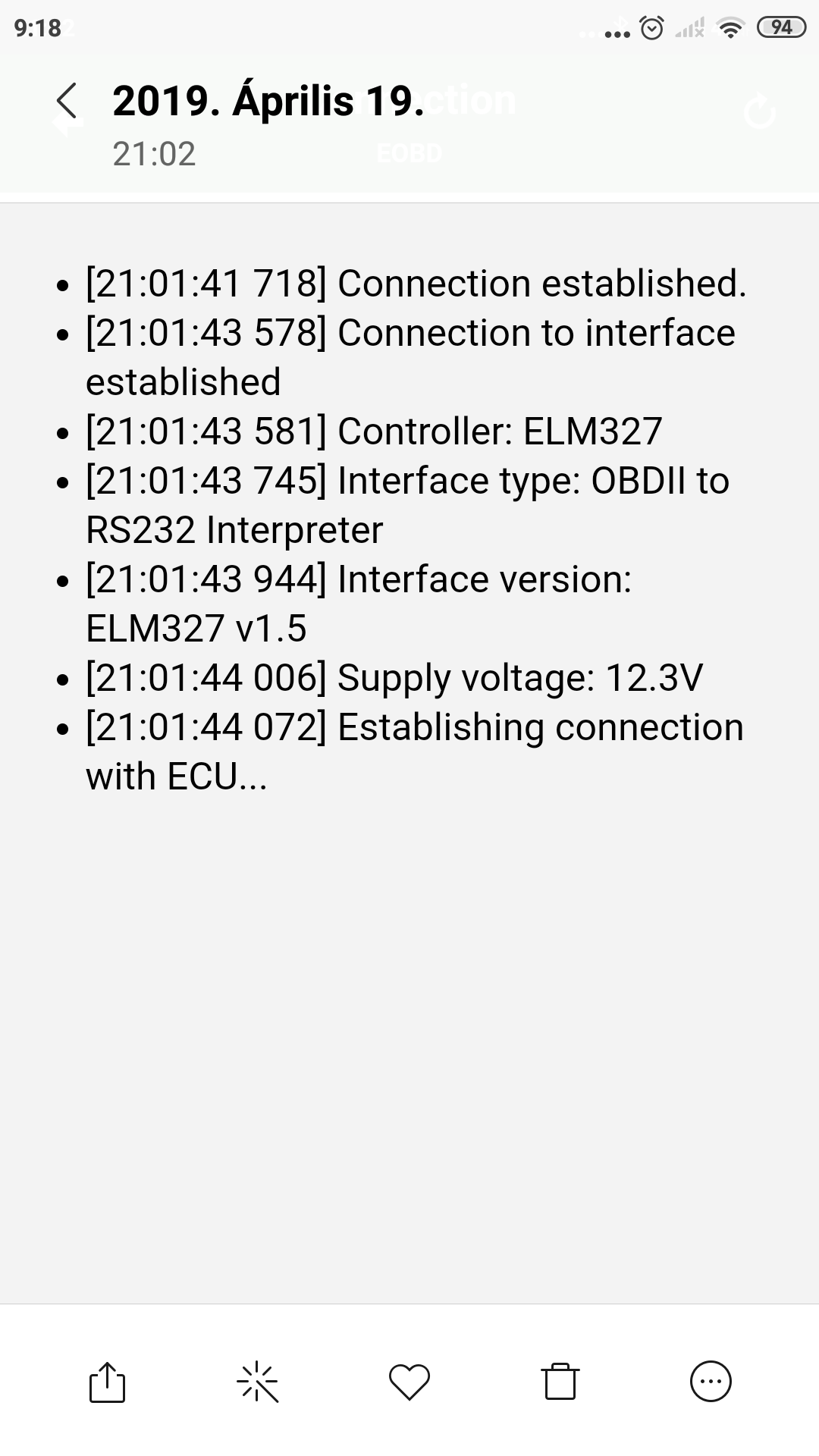The height and width of the screenshot is (1456, 819).
Task: Share this screenshot
Action: 107,1382
